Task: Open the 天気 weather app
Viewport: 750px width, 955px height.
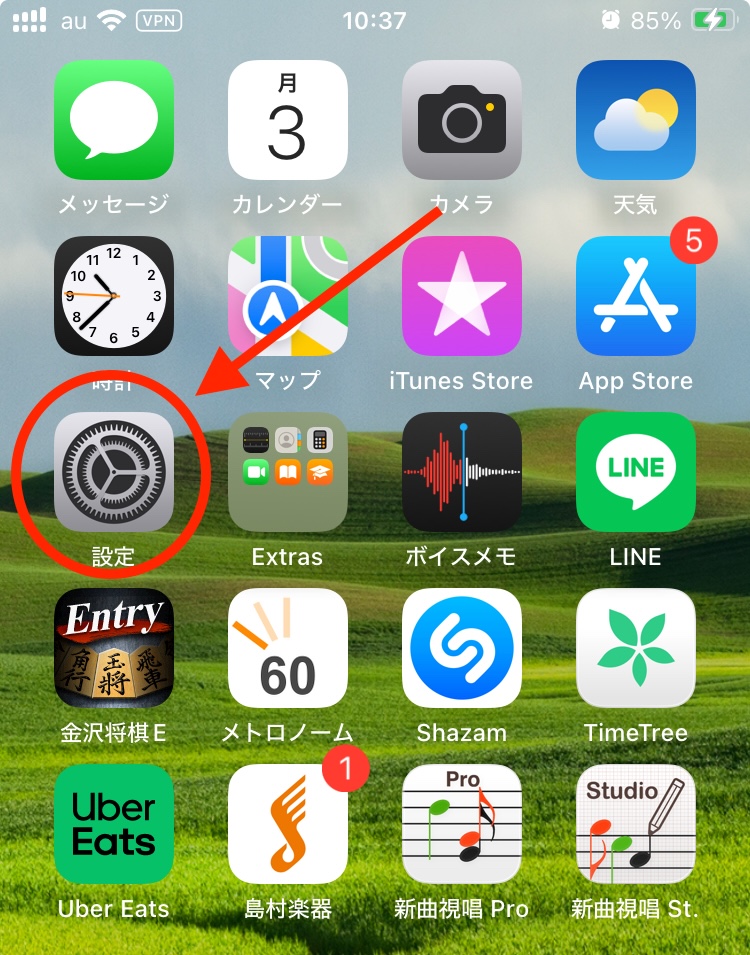Action: click(x=636, y=120)
